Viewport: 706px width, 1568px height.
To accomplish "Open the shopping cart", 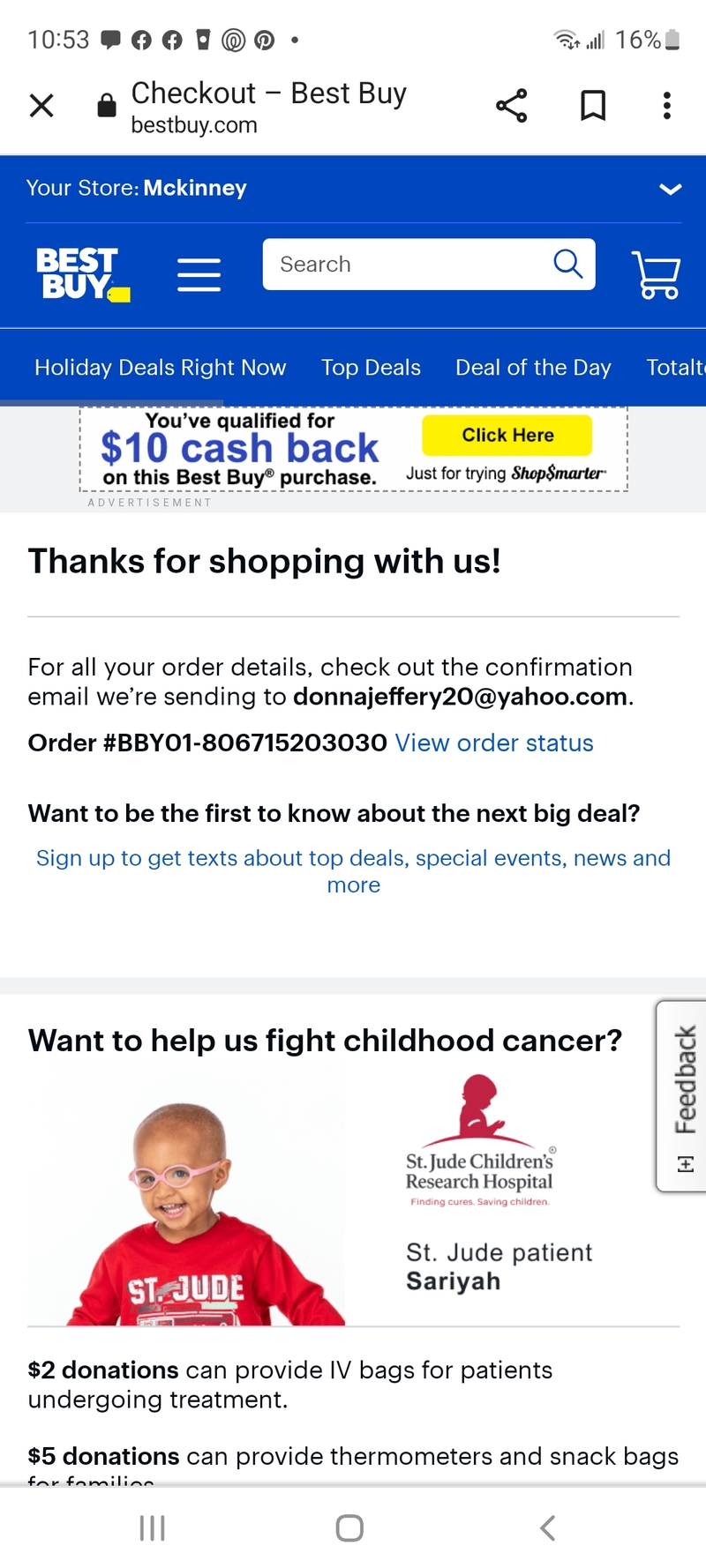I will tap(656, 274).
